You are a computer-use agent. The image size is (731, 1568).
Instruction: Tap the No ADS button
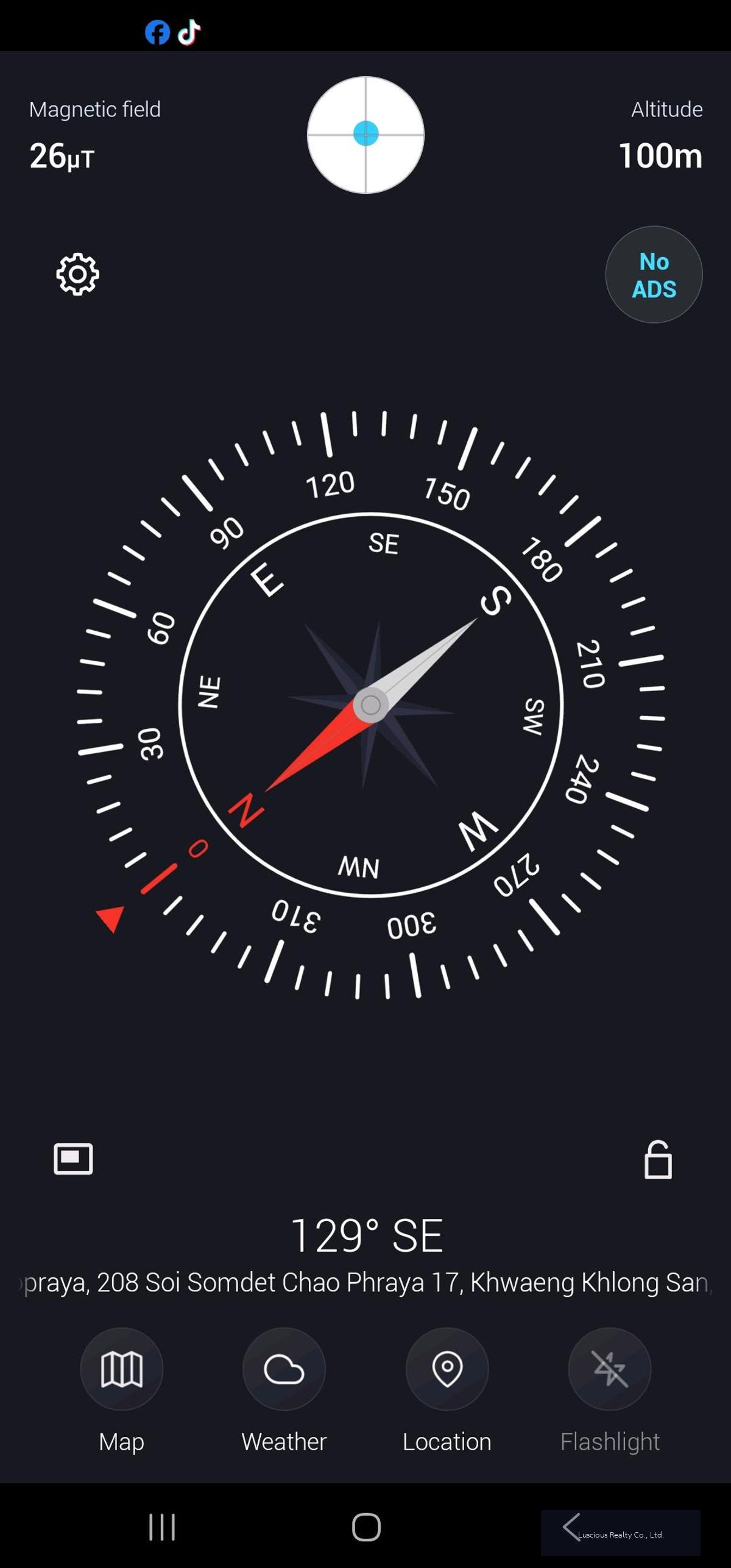[x=654, y=275]
